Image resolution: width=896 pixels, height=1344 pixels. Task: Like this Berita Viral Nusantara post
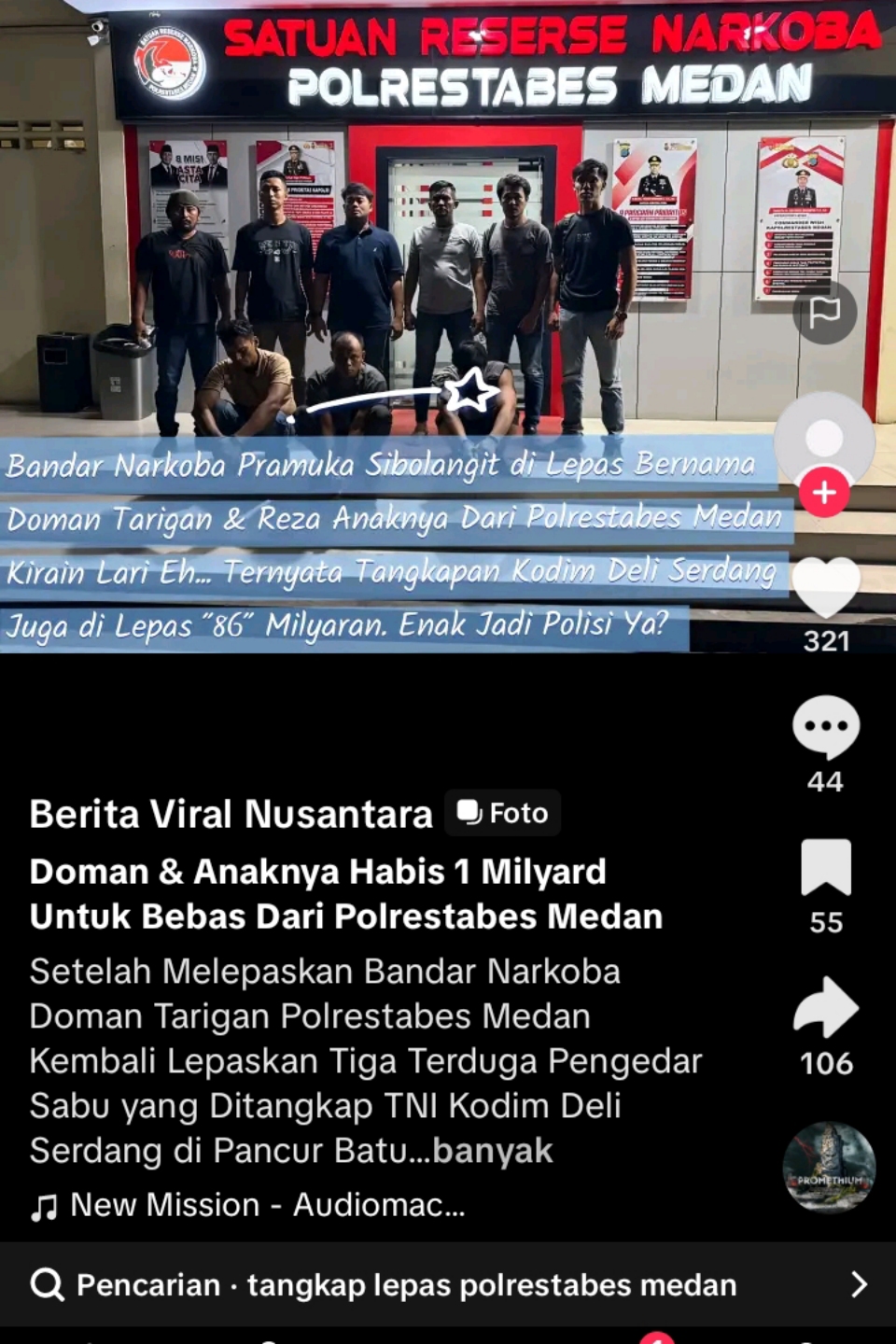[x=825, y=588]
